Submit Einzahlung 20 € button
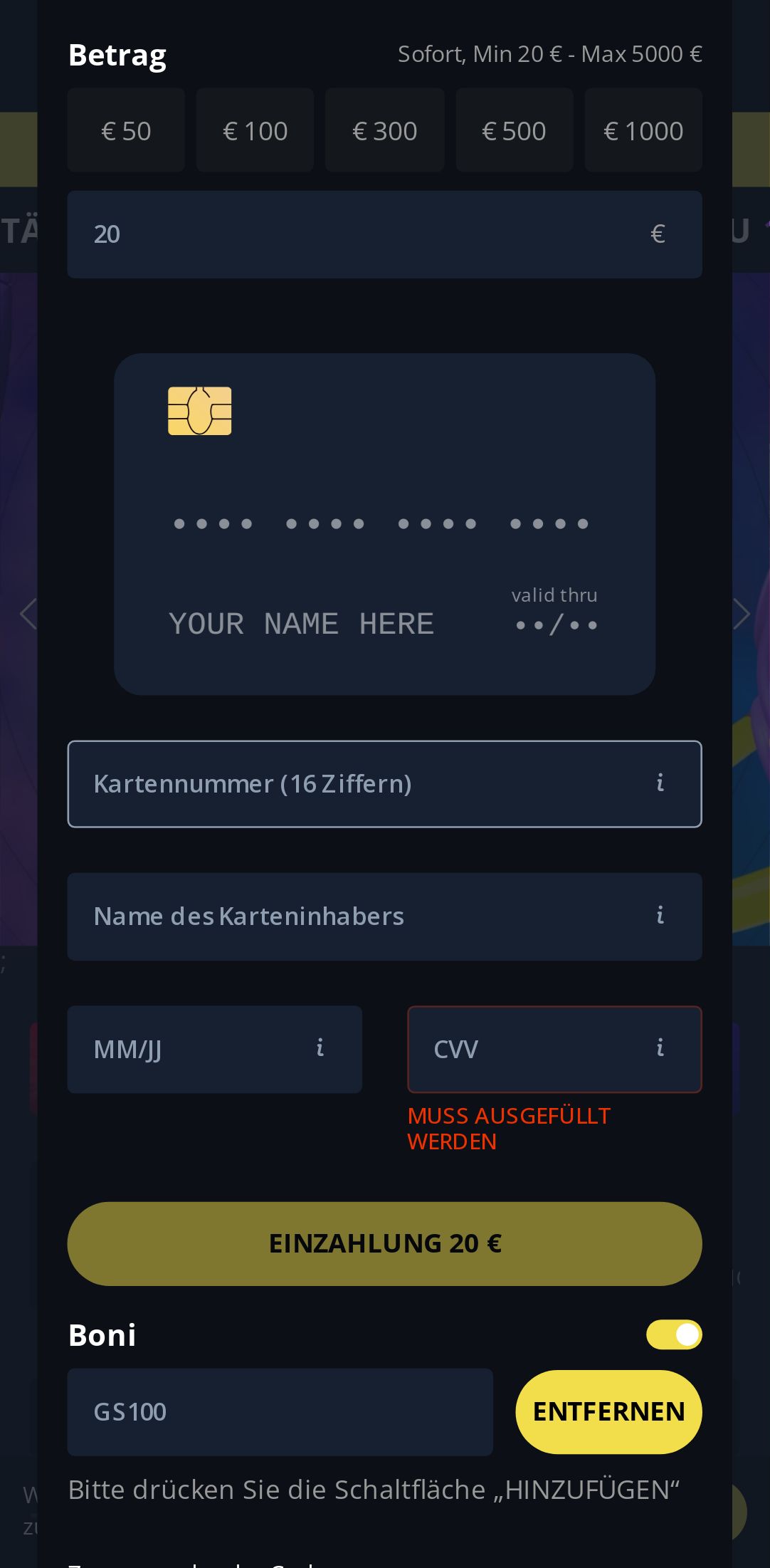Viewport: 770px width, 1568px height. 384,1243
